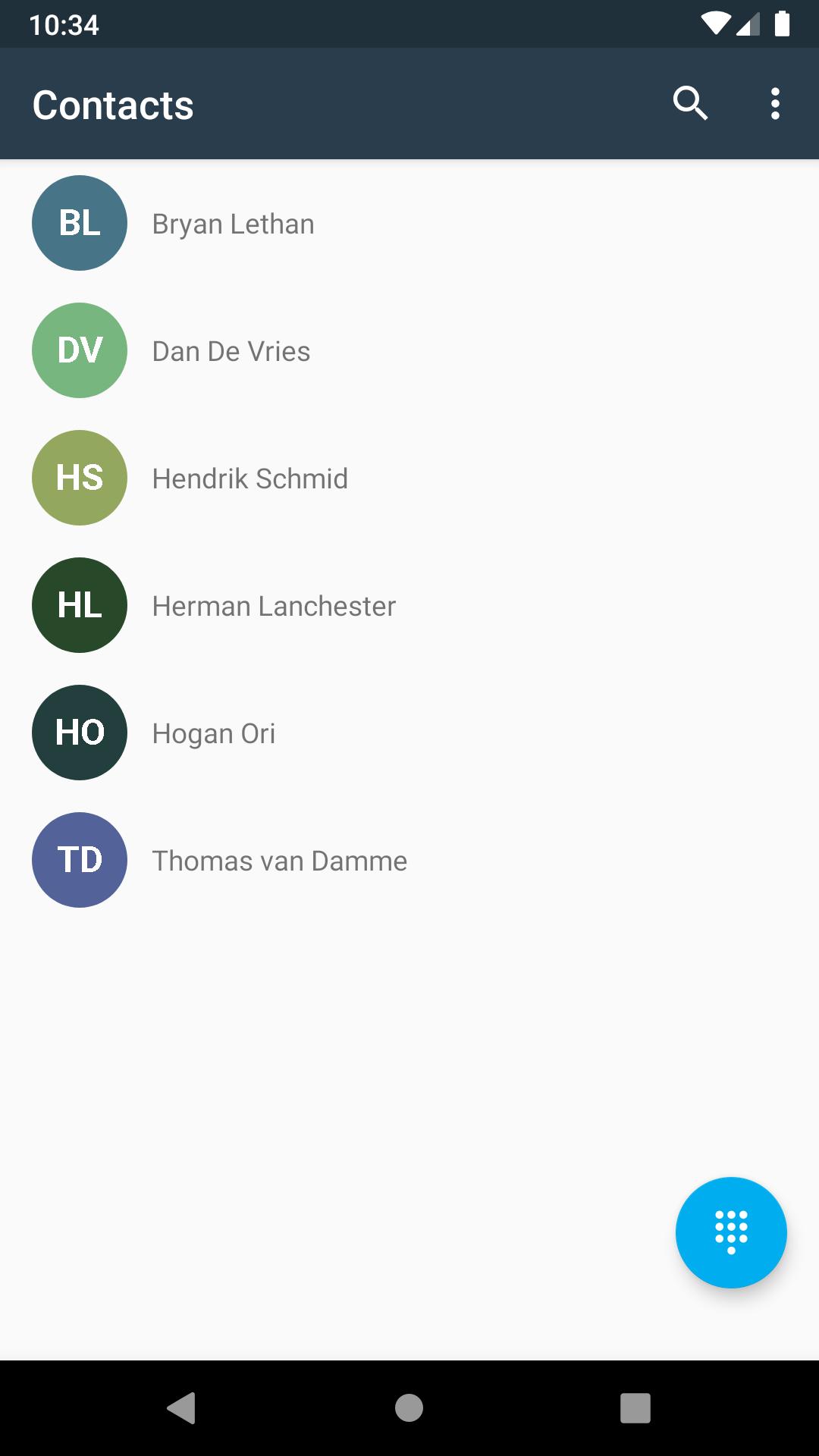This screenshot has height=1456, width=819.
Task: Search contacts with the magnifier icon
Action: (690, 103)
